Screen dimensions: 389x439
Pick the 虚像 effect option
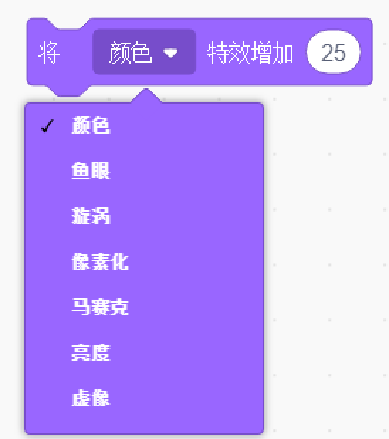[144, 398]
